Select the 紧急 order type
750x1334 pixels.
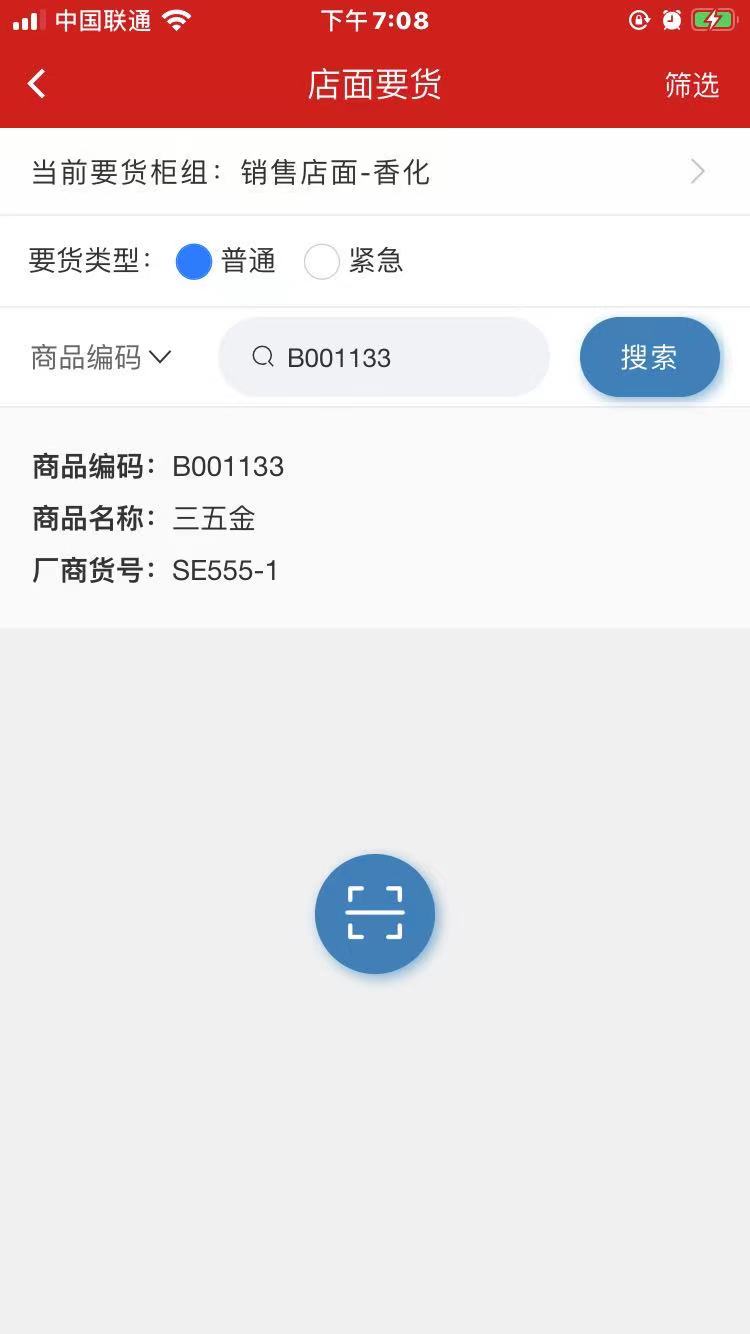point(322,262)
